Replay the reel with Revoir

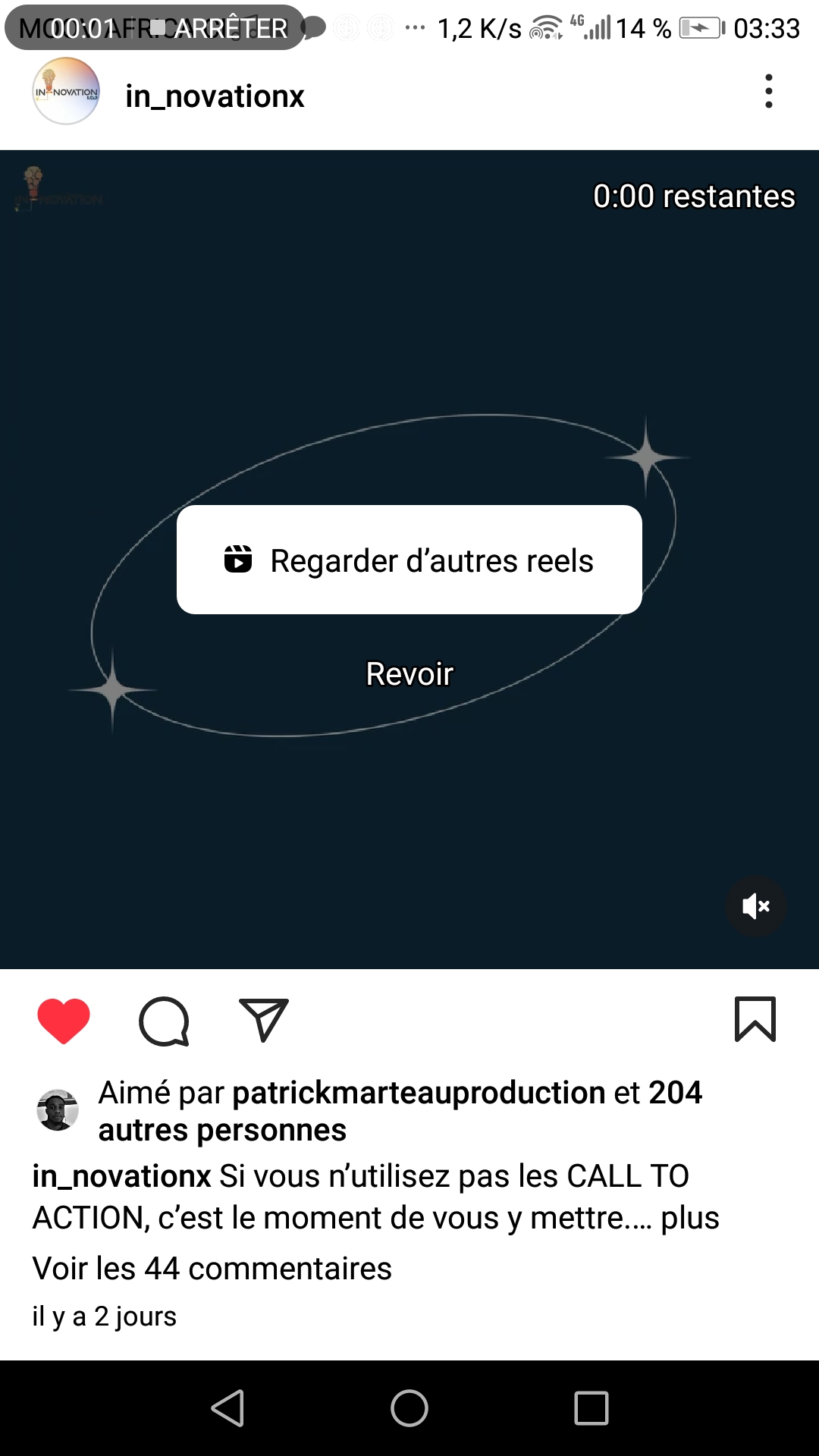[409, 673]
